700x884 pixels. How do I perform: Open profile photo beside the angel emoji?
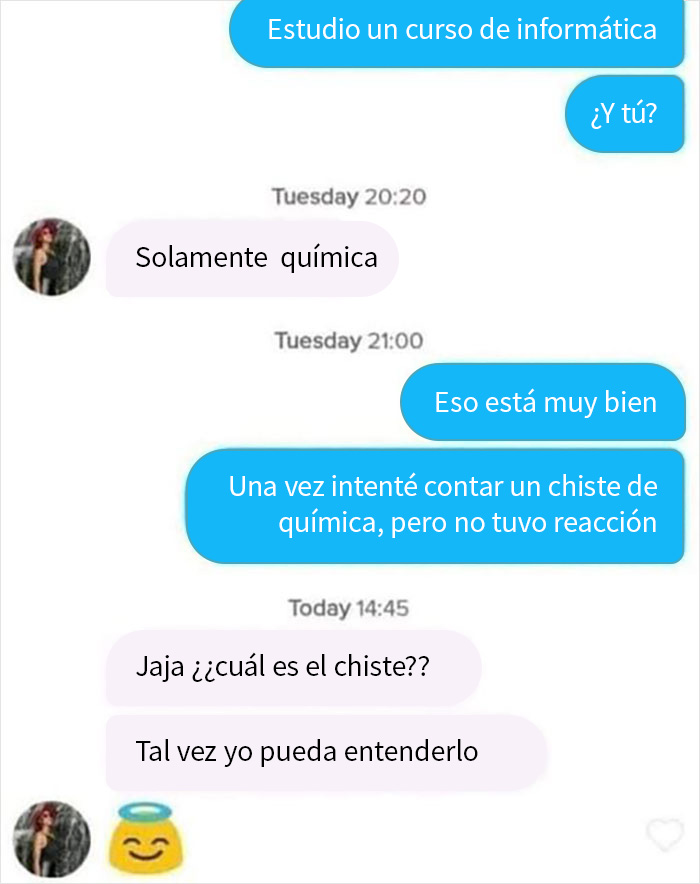pyautogui.click(x=52, y=838)
